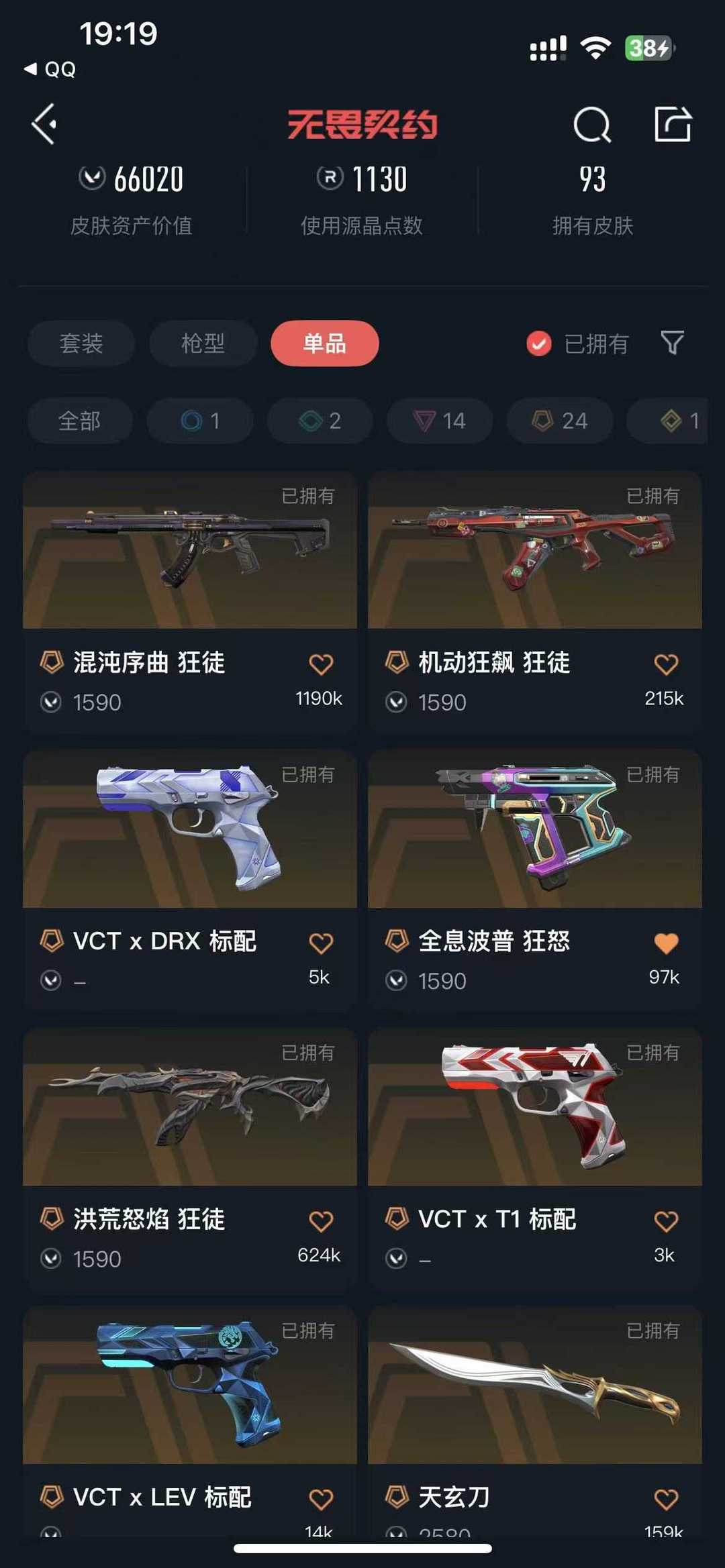Uncheck the 已拥有 checkbox

[539, 344]
